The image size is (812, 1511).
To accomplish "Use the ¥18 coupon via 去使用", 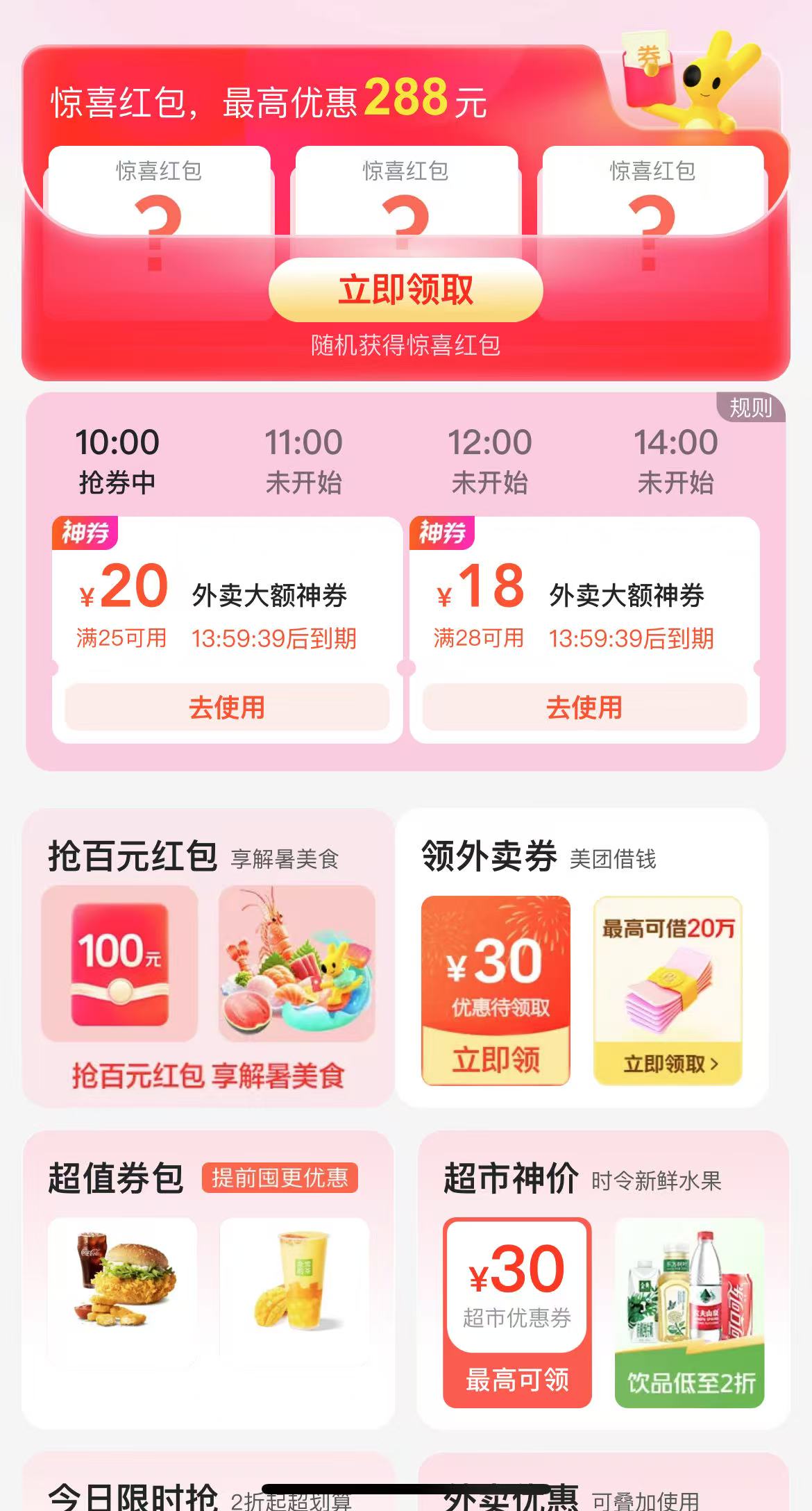I will click(582, 706).
